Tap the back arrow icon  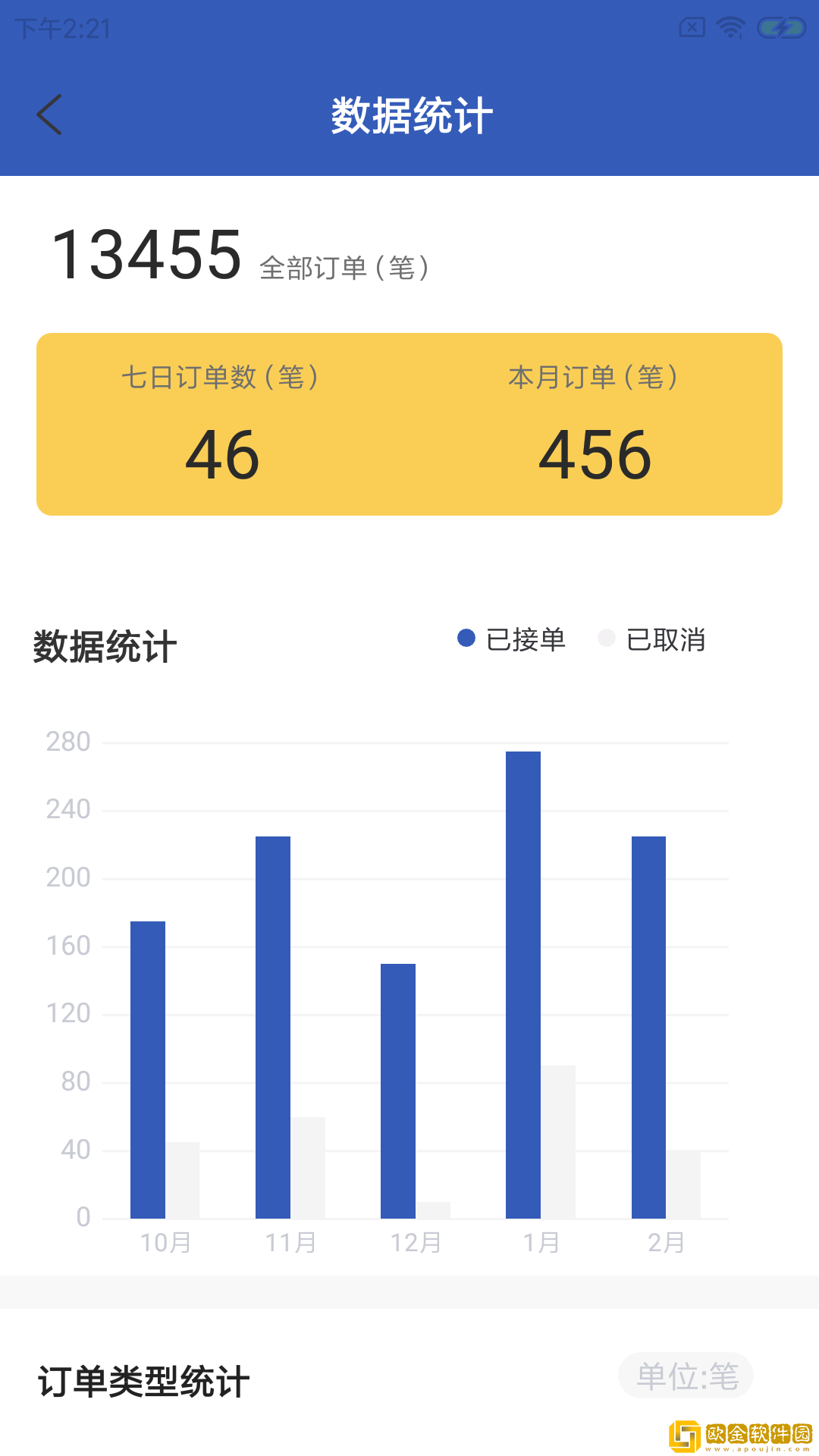pos(50,115)
